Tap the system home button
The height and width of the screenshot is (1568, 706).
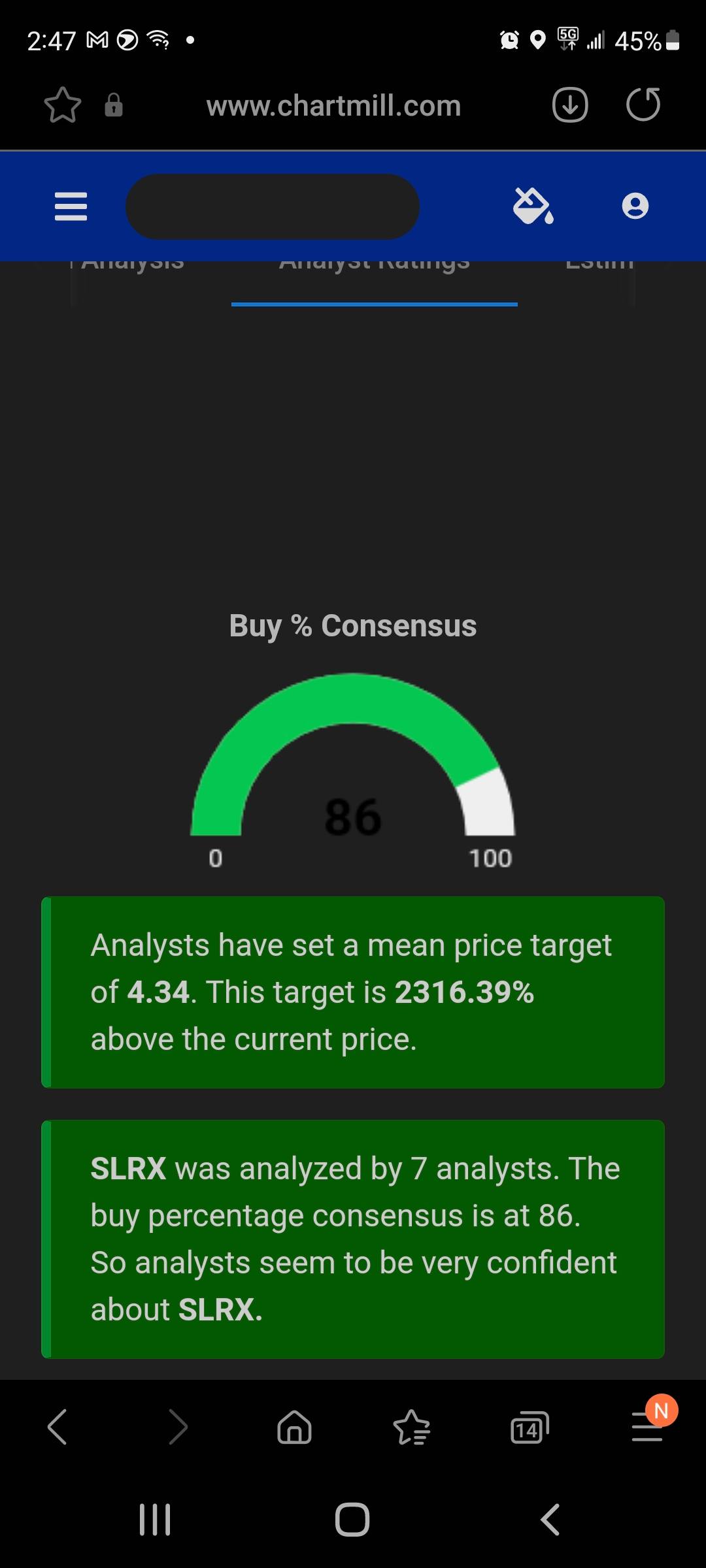coord(352,1520)
